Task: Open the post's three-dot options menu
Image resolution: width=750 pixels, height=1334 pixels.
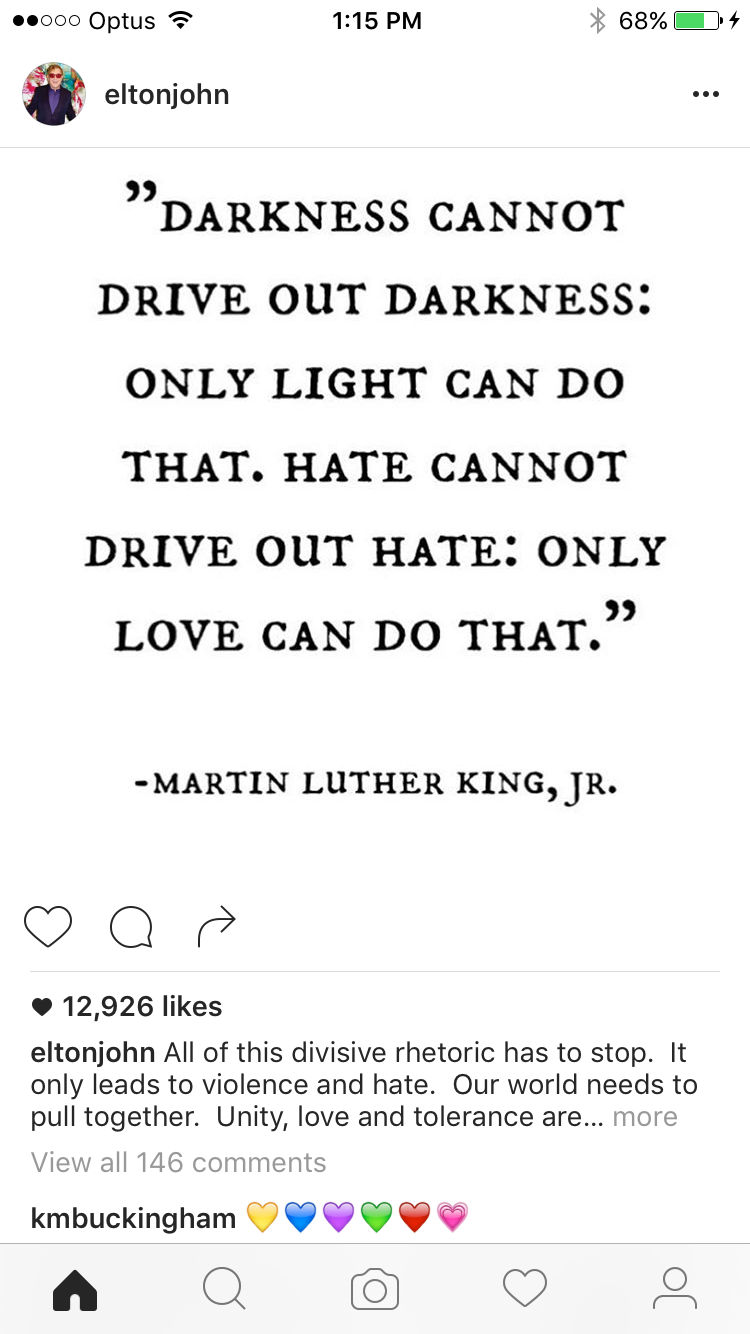Action: (705, 95)
